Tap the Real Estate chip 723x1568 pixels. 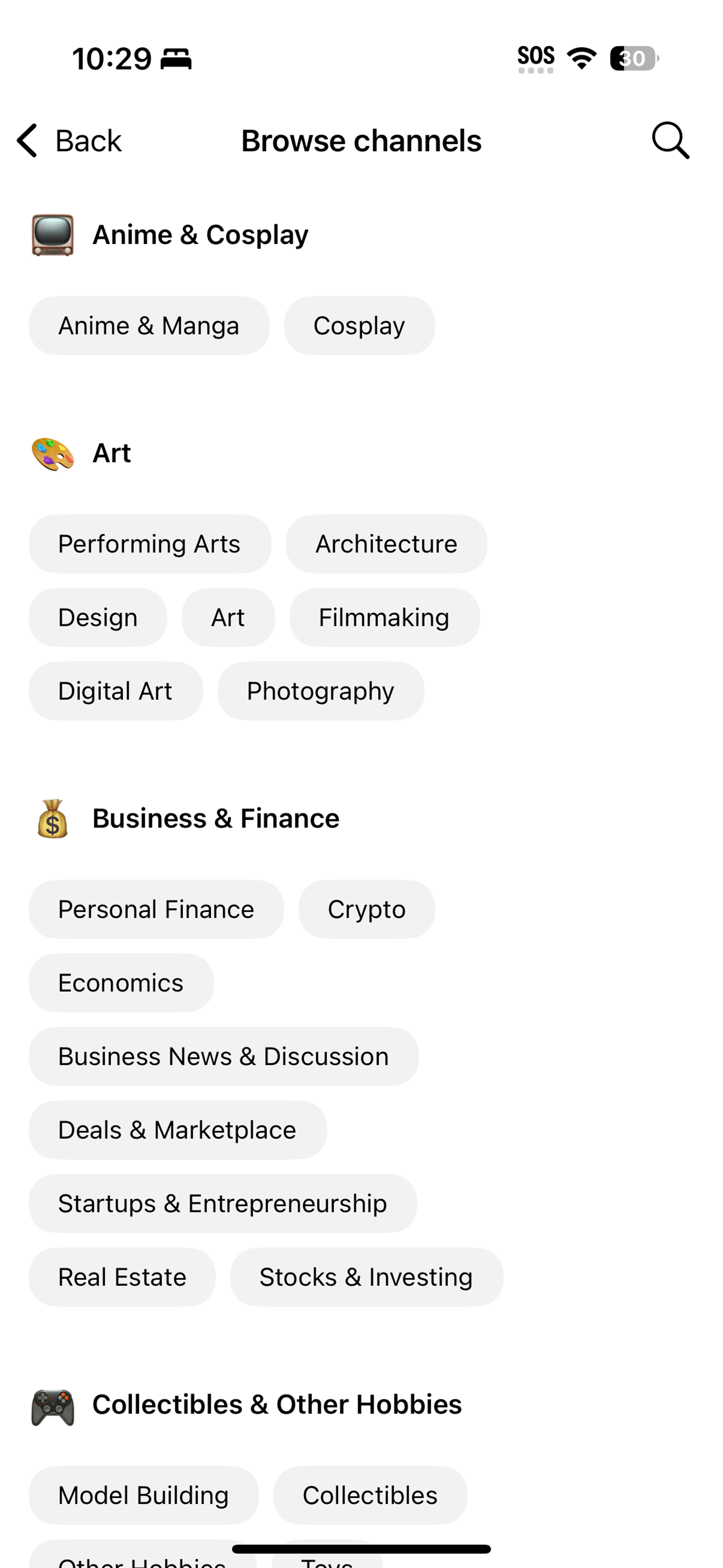click(122, 1277)
